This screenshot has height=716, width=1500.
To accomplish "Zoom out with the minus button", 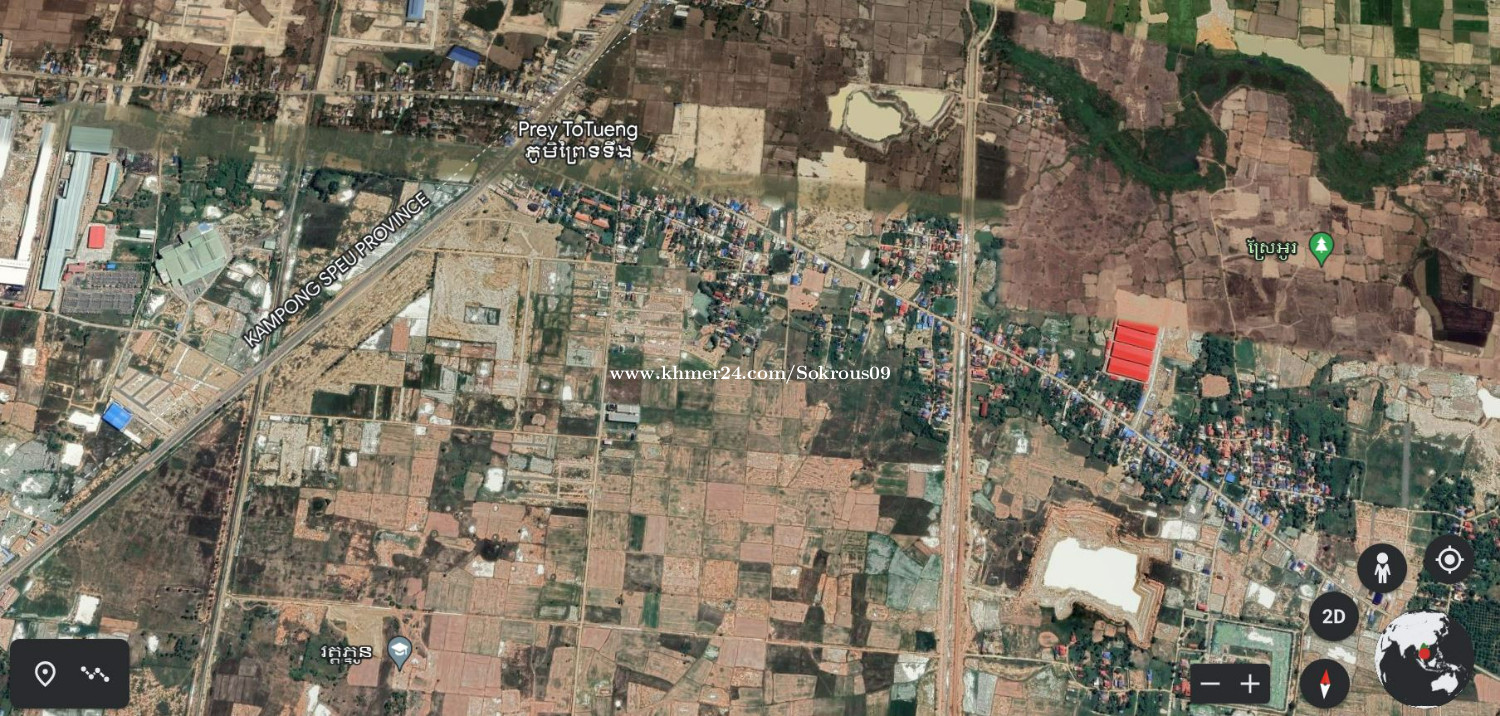I will (1211, 685).
